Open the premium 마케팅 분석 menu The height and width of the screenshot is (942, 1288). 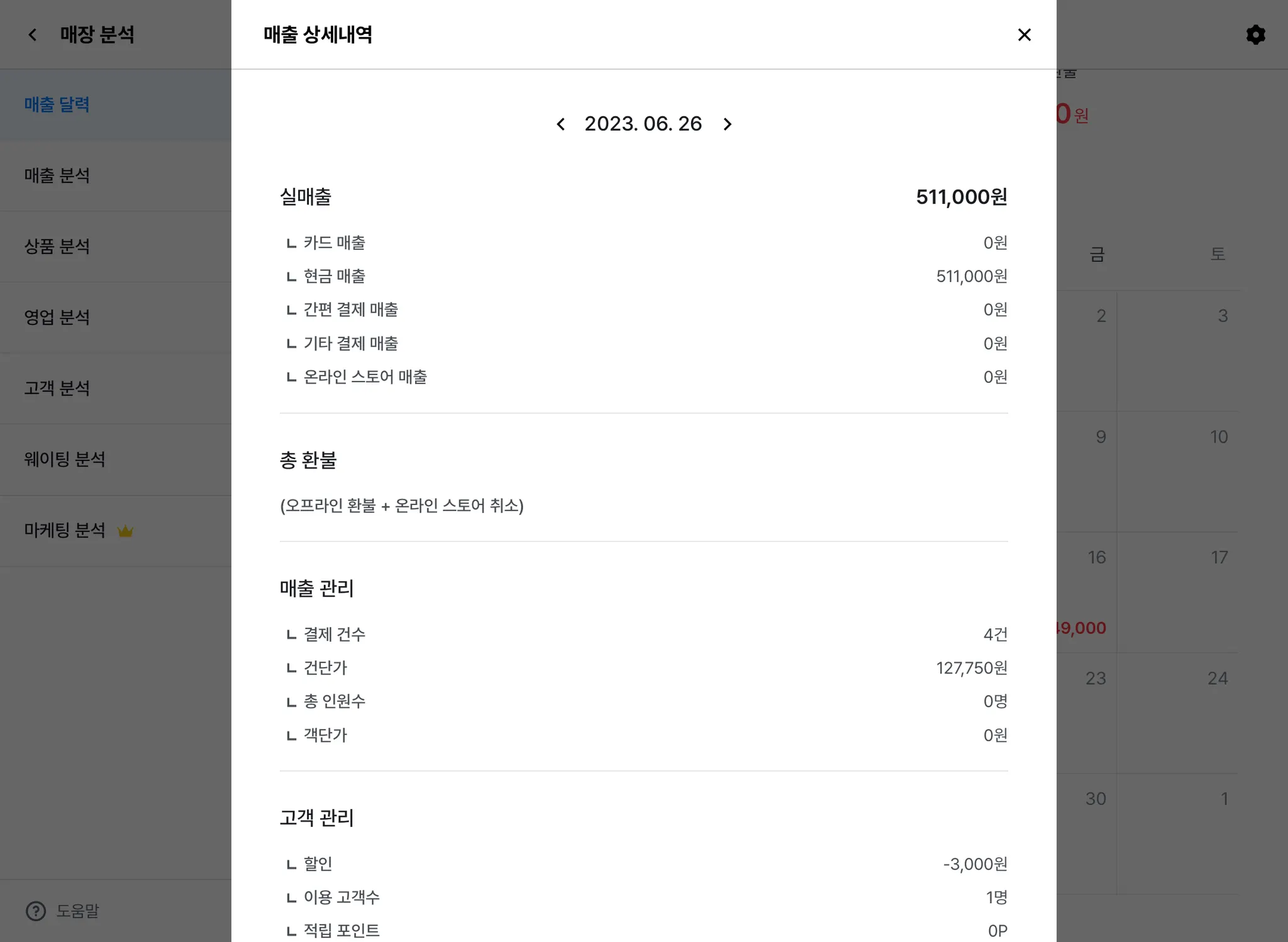pos(65,531)
